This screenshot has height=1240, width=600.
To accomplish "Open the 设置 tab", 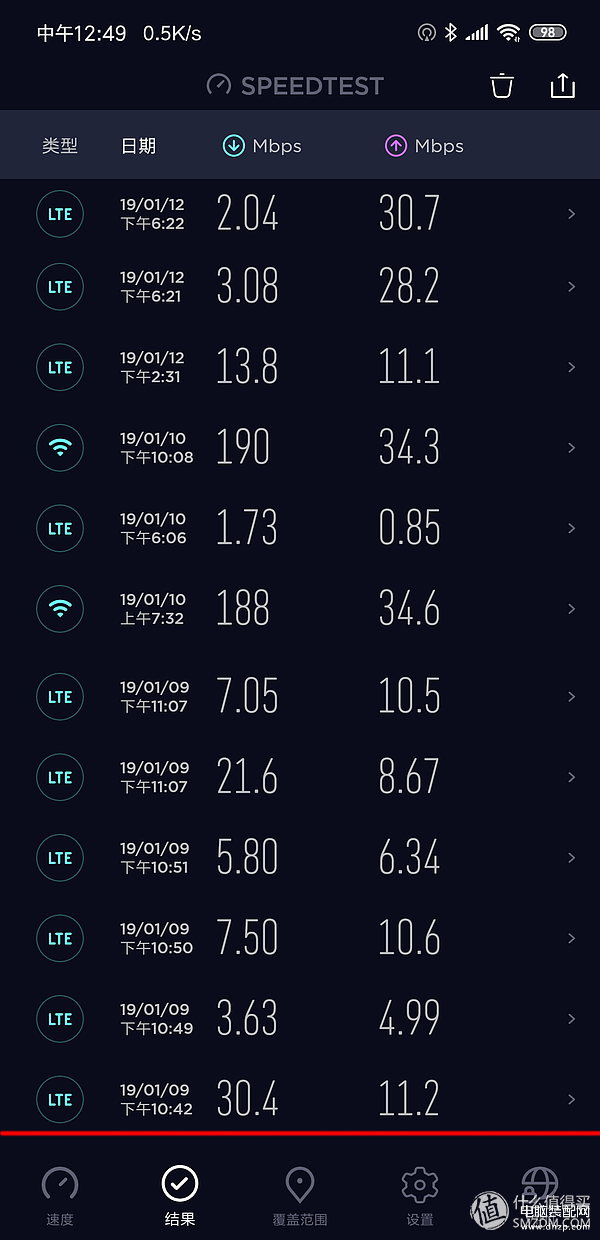I will pos(420,1196).
